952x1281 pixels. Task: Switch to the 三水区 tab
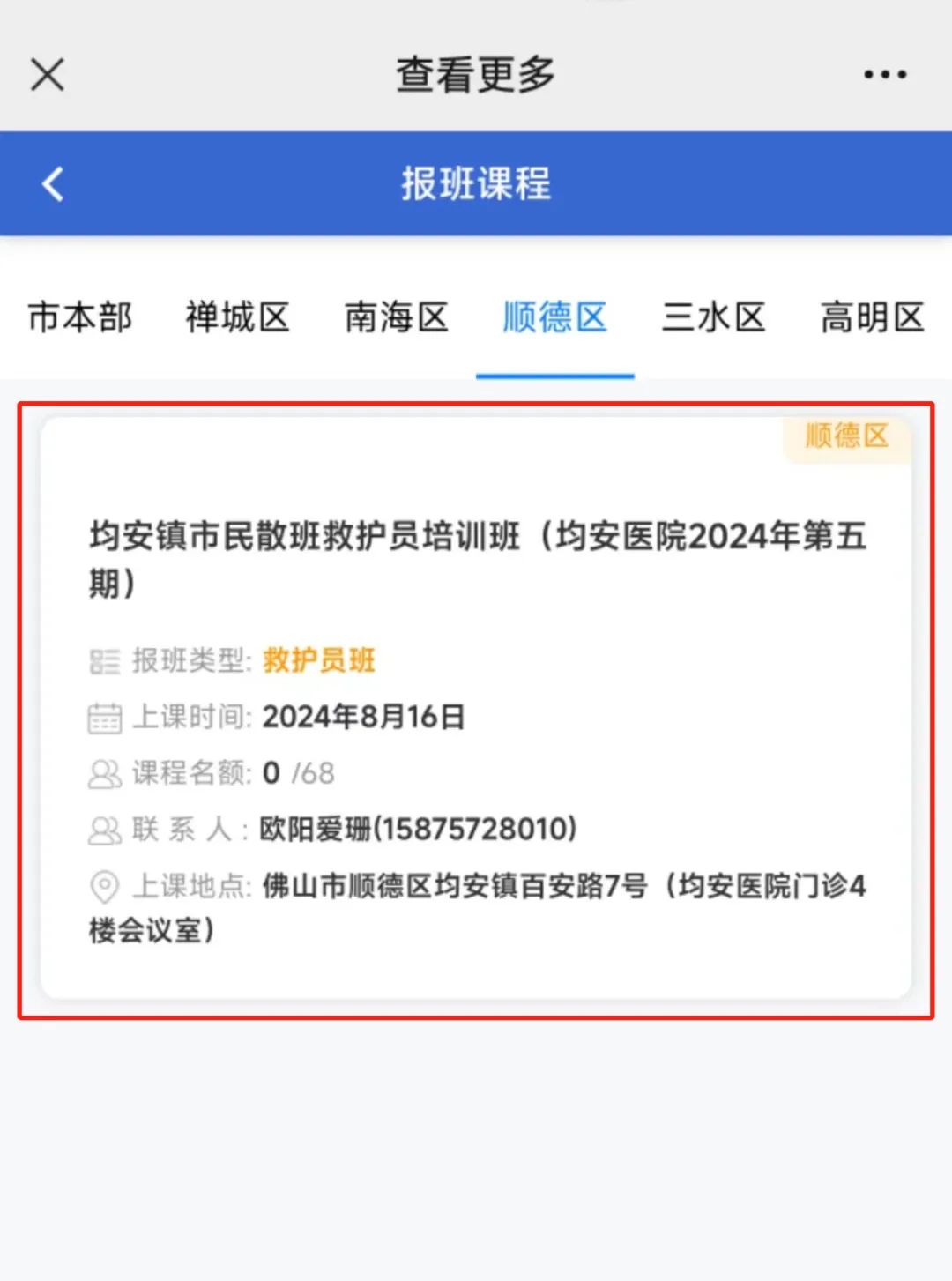[714, 317]
